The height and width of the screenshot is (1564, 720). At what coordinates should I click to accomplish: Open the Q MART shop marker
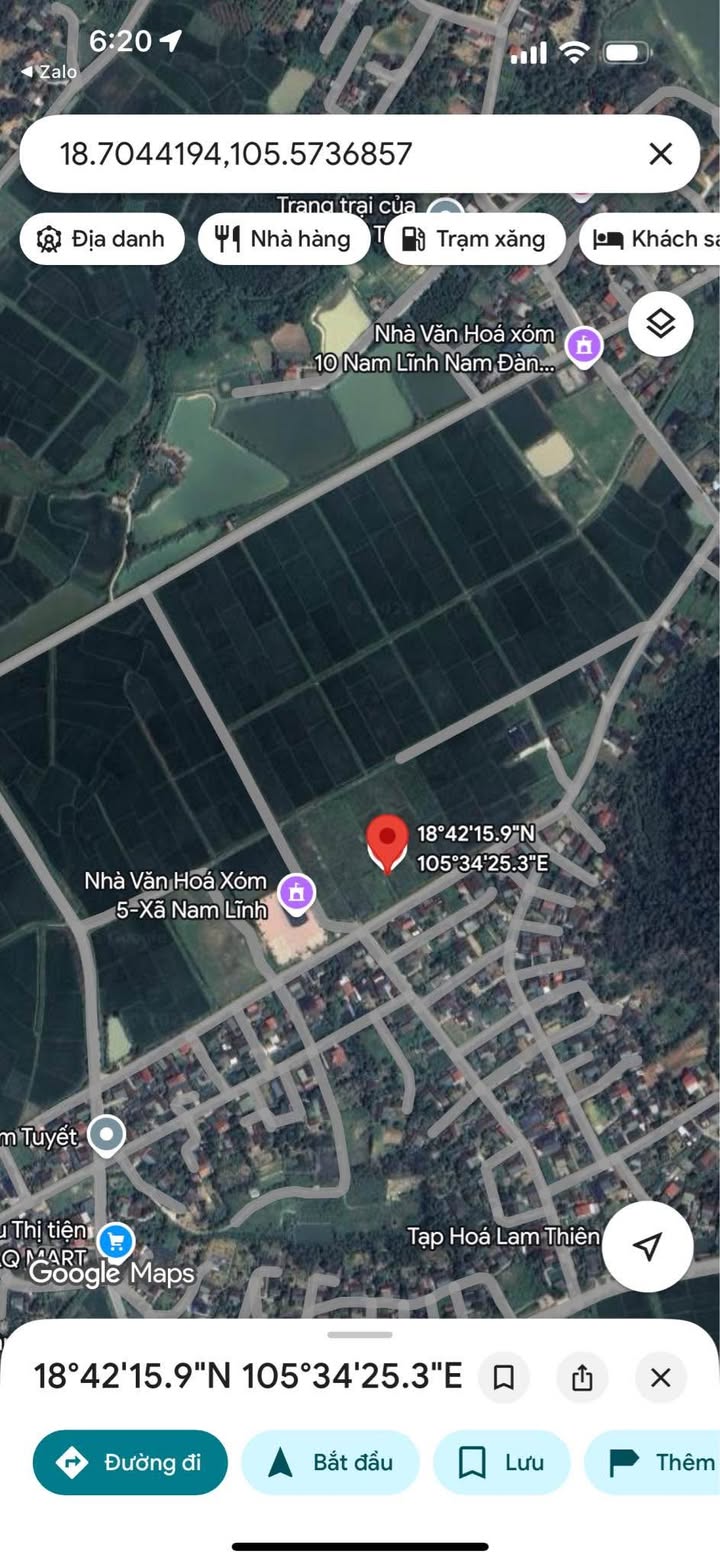pos(116,1242)
